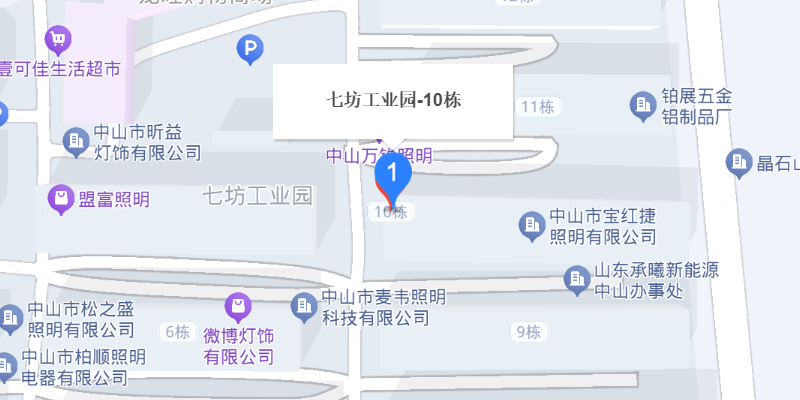The height and width of the screenshot is (400, 800).
Task: Open the 壹可佳生活超市 shop marker
Action: [x=57, y=41]
